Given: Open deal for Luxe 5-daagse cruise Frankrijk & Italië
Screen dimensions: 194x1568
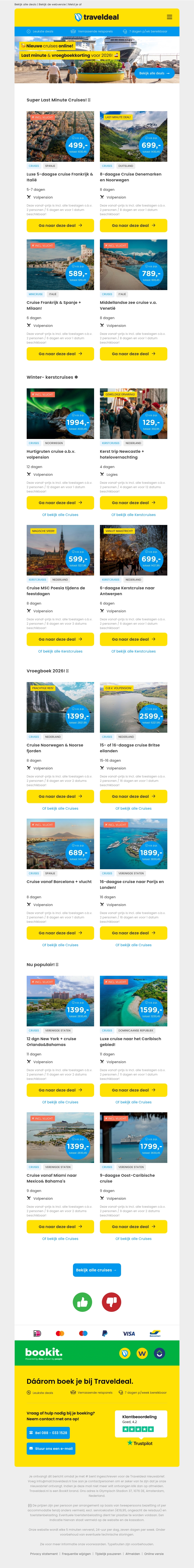Looking at the screenshot, I should click(60, 225).
